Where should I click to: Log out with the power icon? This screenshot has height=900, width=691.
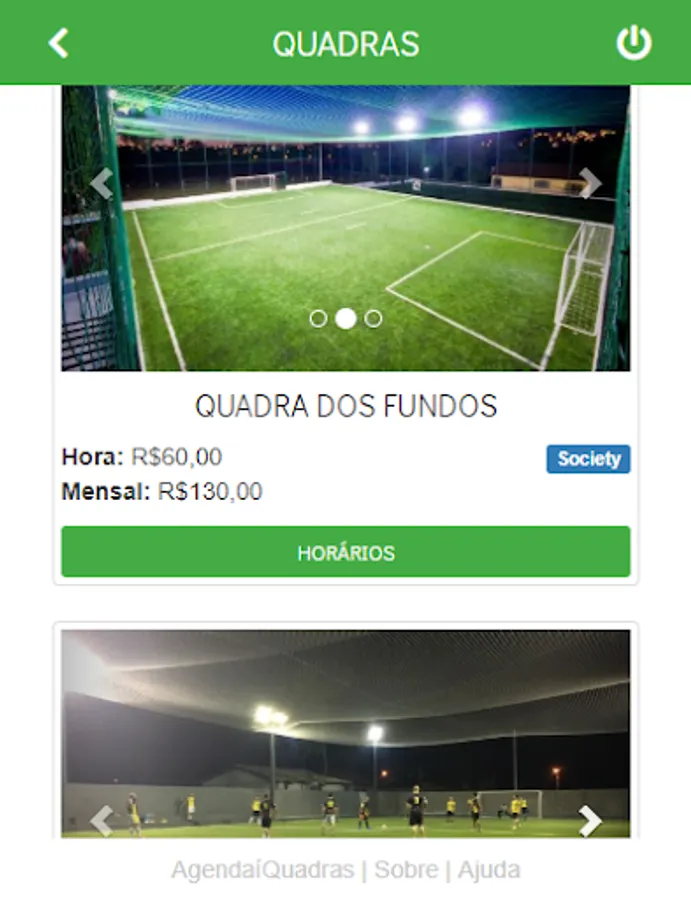(633, 43)
